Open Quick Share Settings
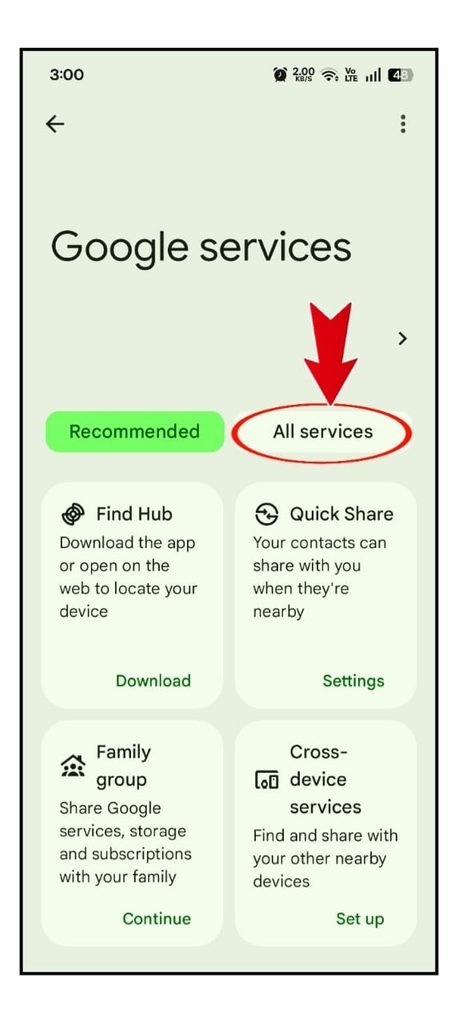Screen dimensions: 458x1024 [x=353, y=681]
